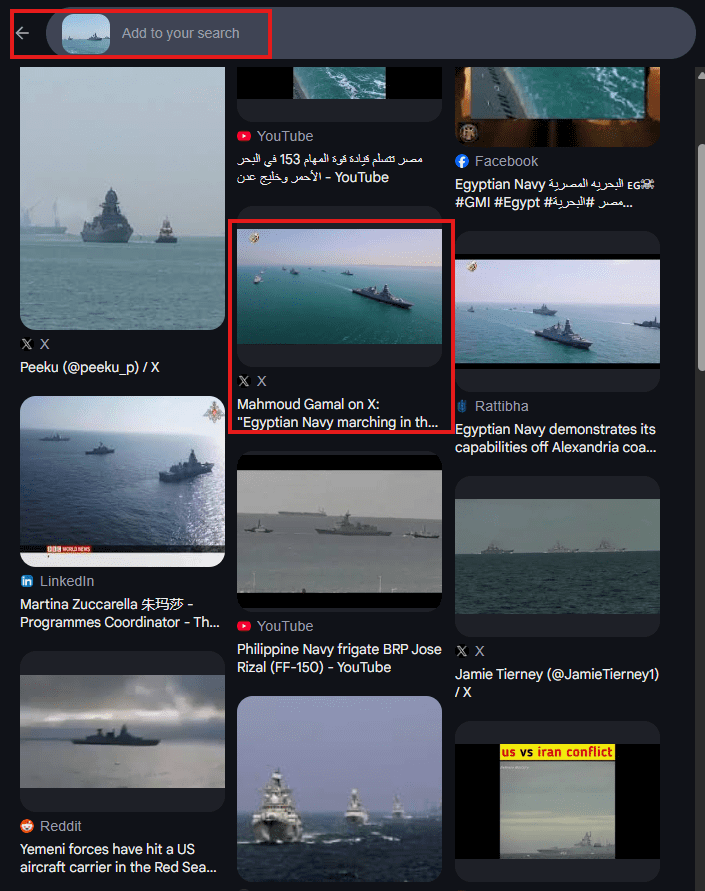Go back using the arrow icon
The height and width of the screenshot is (891, 705).
coord(23,34)
